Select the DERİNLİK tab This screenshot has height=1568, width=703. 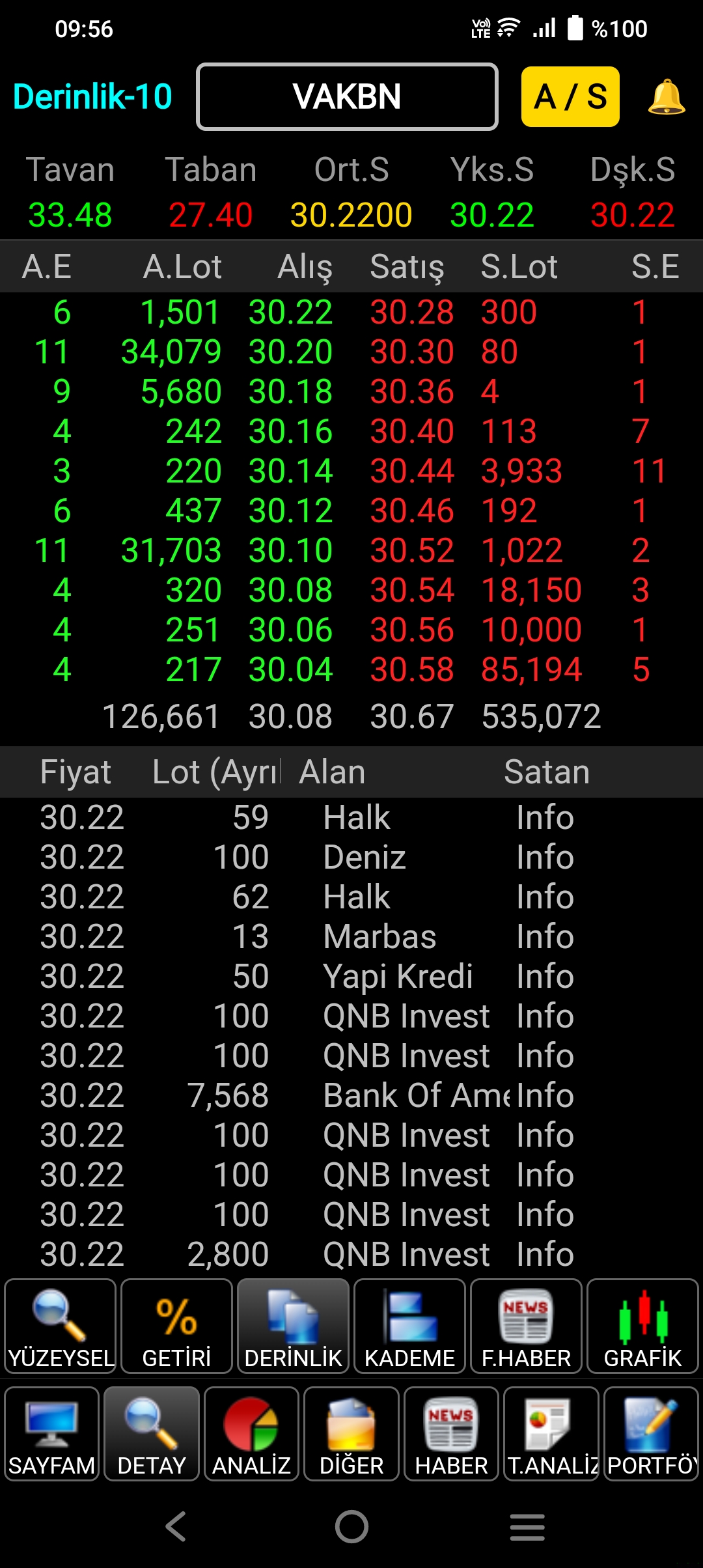[293, 1326]
